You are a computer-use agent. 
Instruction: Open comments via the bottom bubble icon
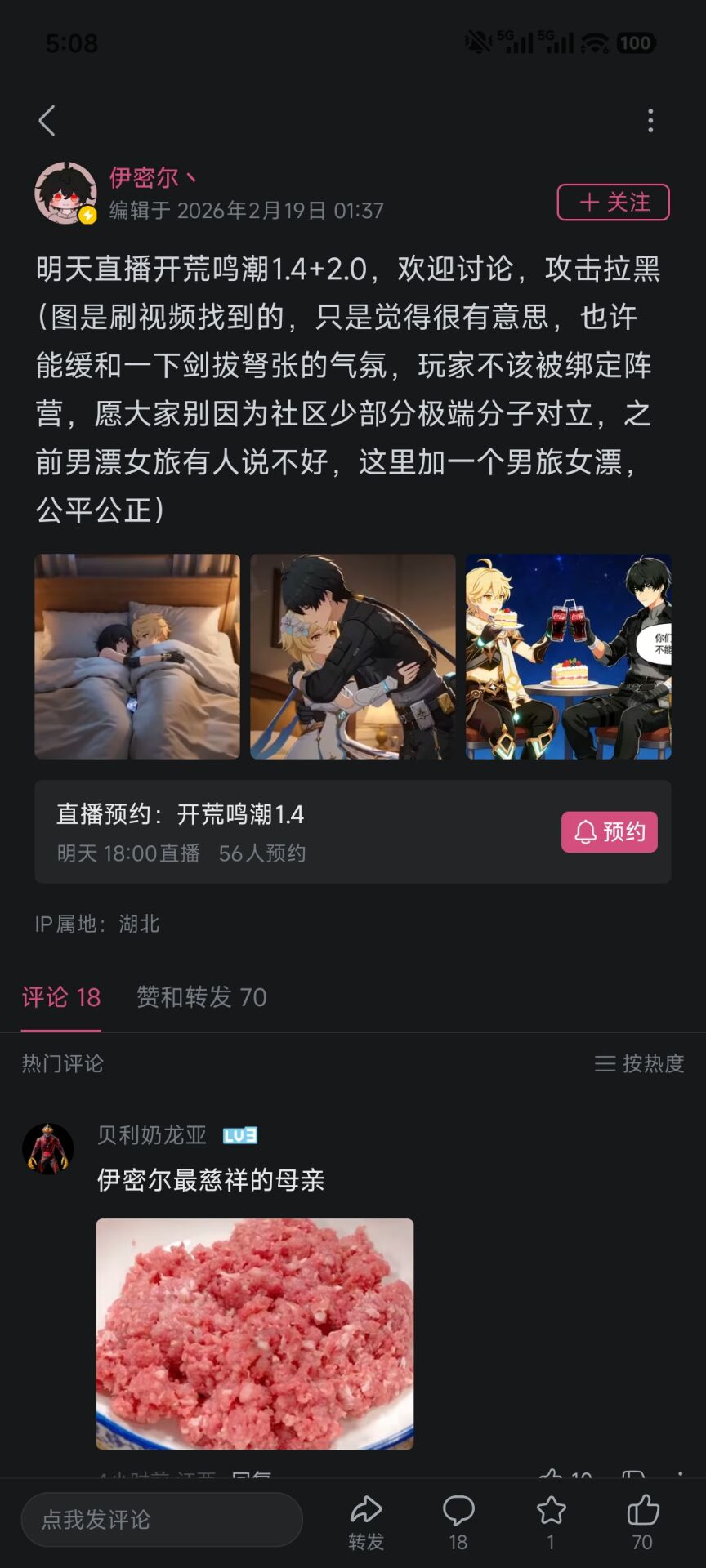click(x=458, y=1521)
